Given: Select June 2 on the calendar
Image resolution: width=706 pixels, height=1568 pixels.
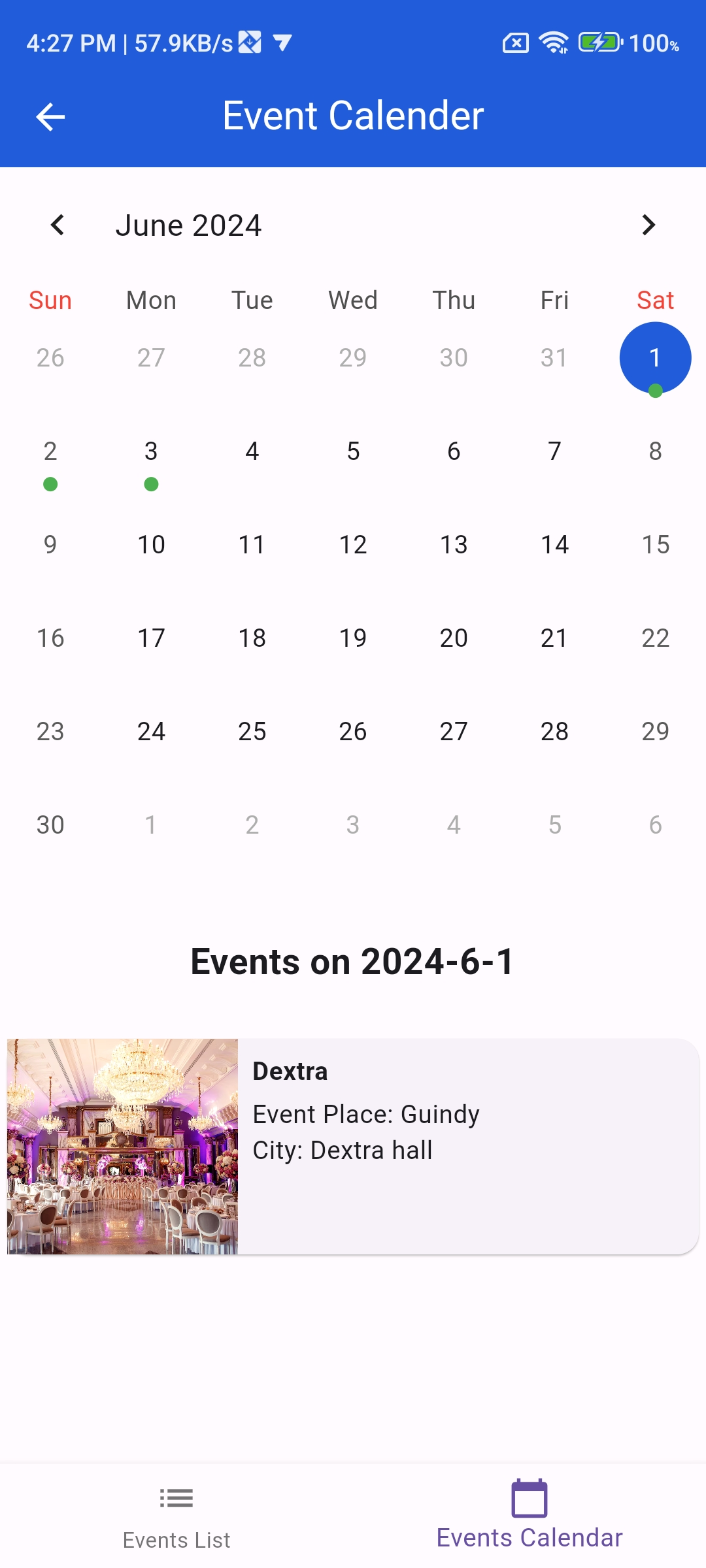Looking at the screenshot, I should pyautogui.click(x=50, y=451).
